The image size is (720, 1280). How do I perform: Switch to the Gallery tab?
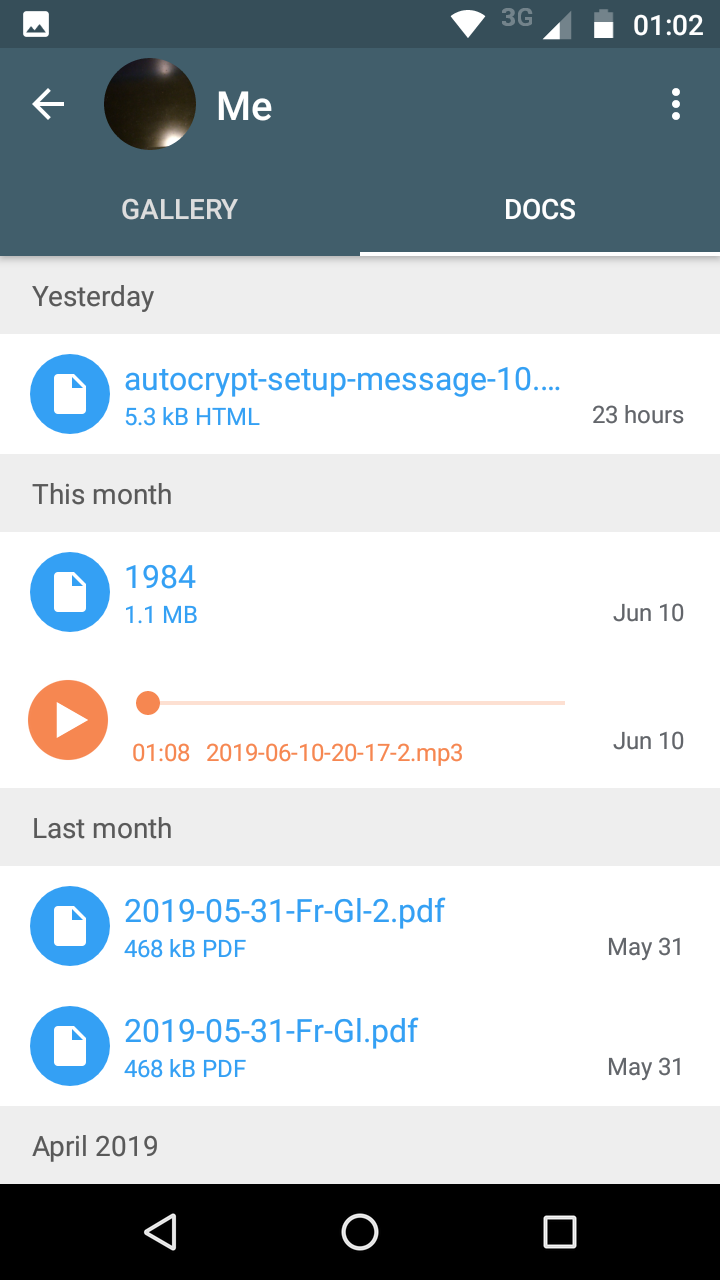coord(180,209)
